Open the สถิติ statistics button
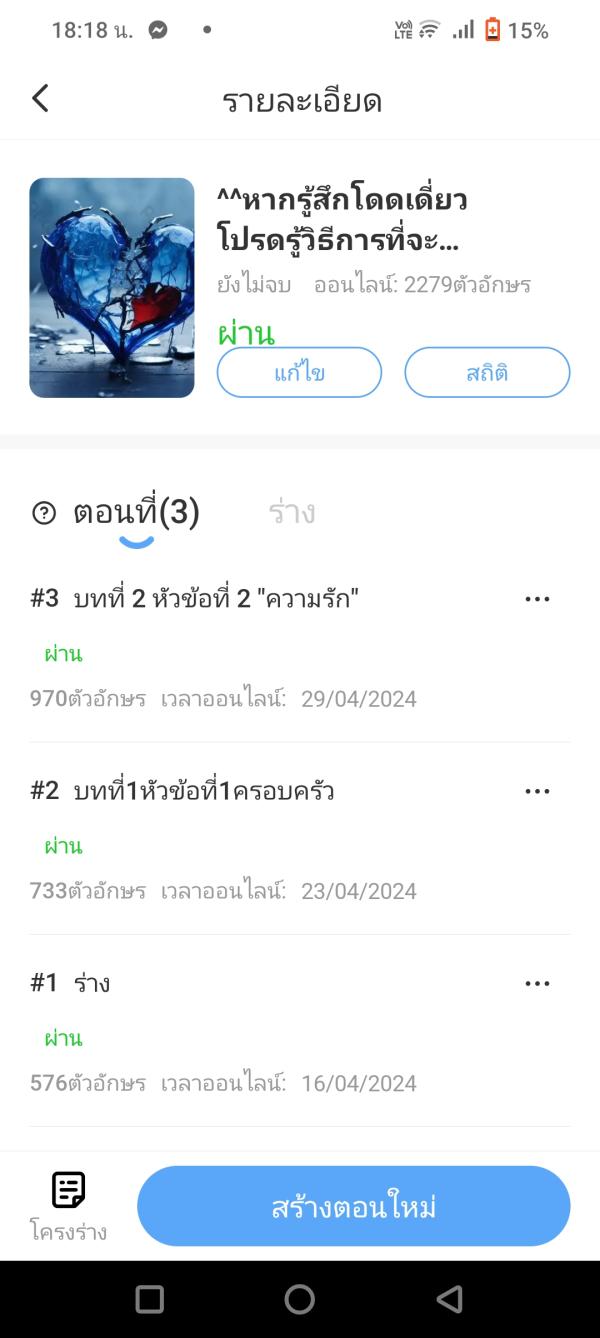The image size is (600, 1338). coord(487,373)
